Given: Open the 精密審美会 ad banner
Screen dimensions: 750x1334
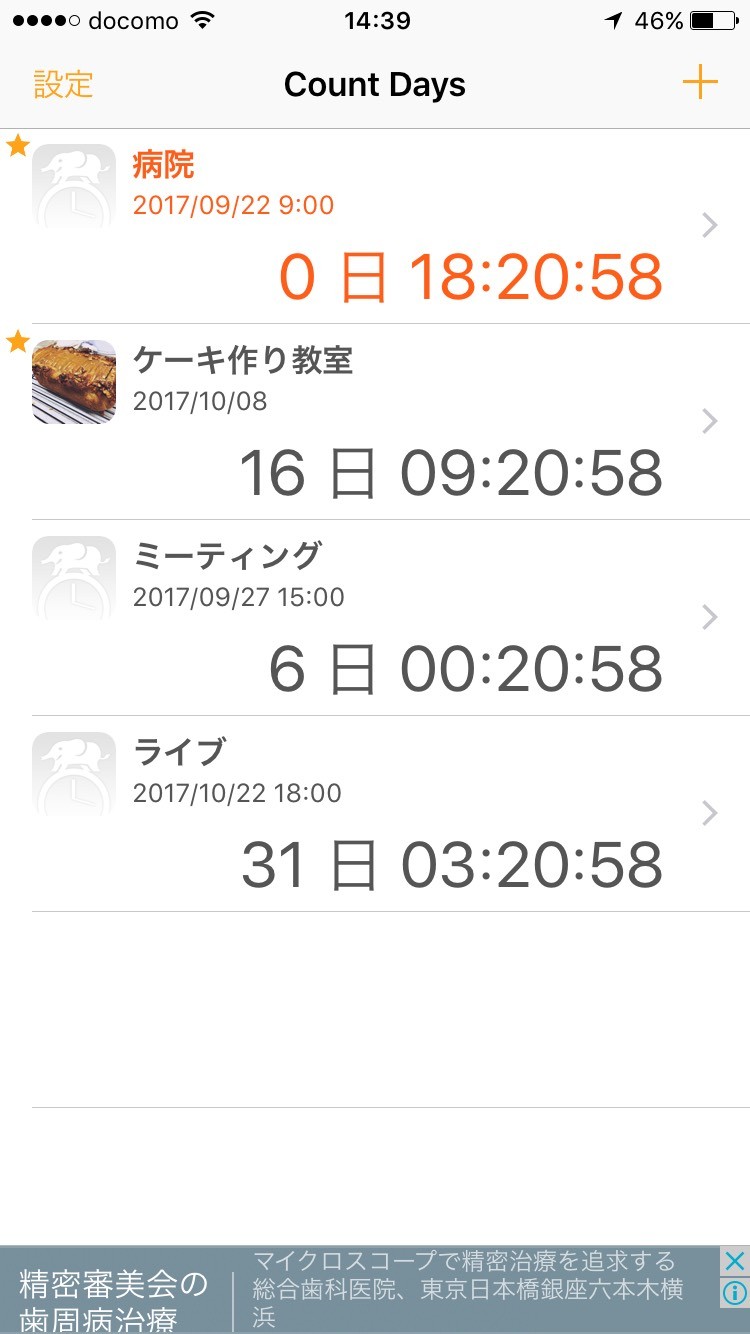Looking at the screenshot, I should pyautogui.click(x=360, y=1290).
